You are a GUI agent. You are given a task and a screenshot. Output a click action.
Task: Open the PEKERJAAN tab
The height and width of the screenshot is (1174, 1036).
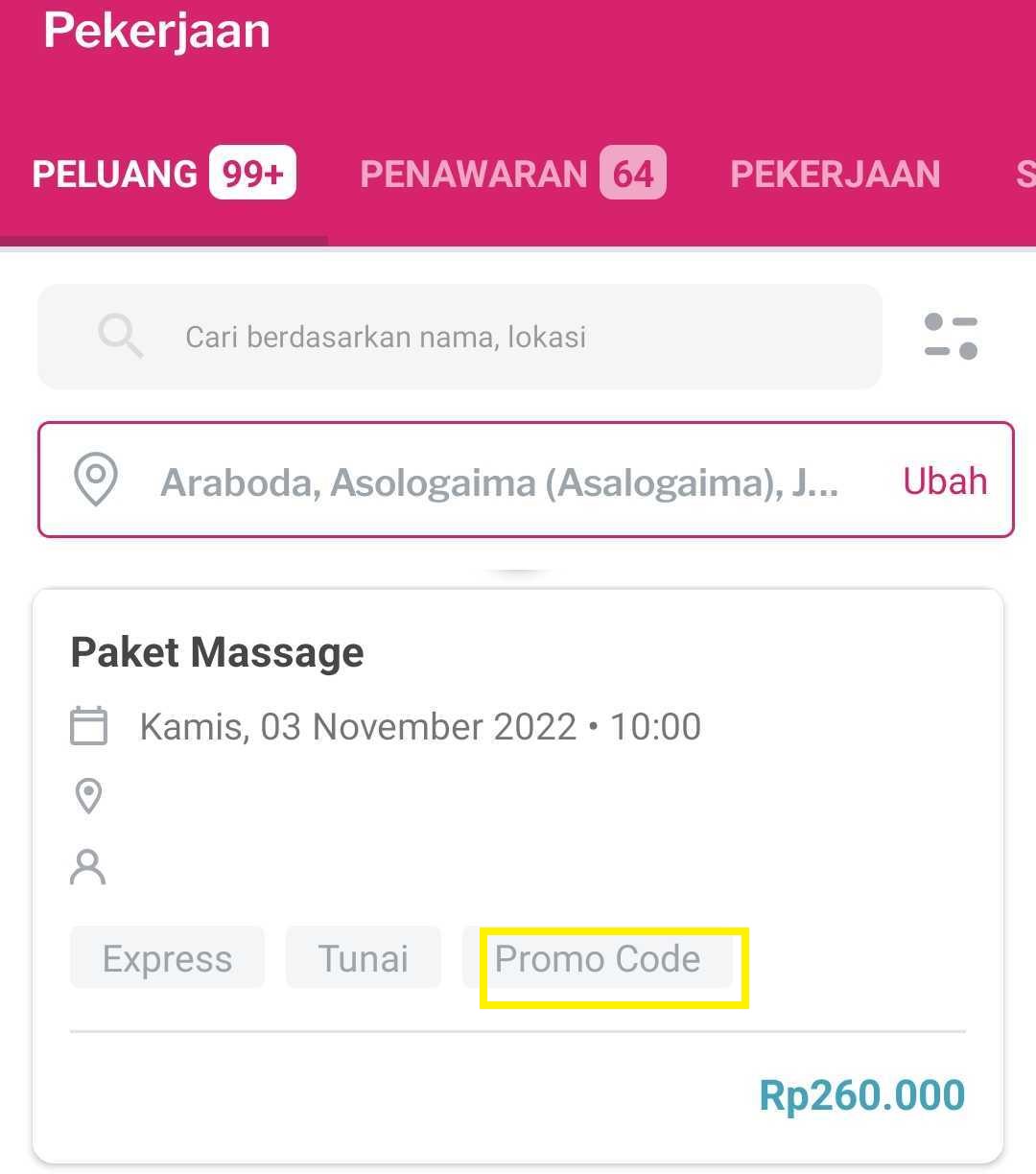[x=836, y=173]
